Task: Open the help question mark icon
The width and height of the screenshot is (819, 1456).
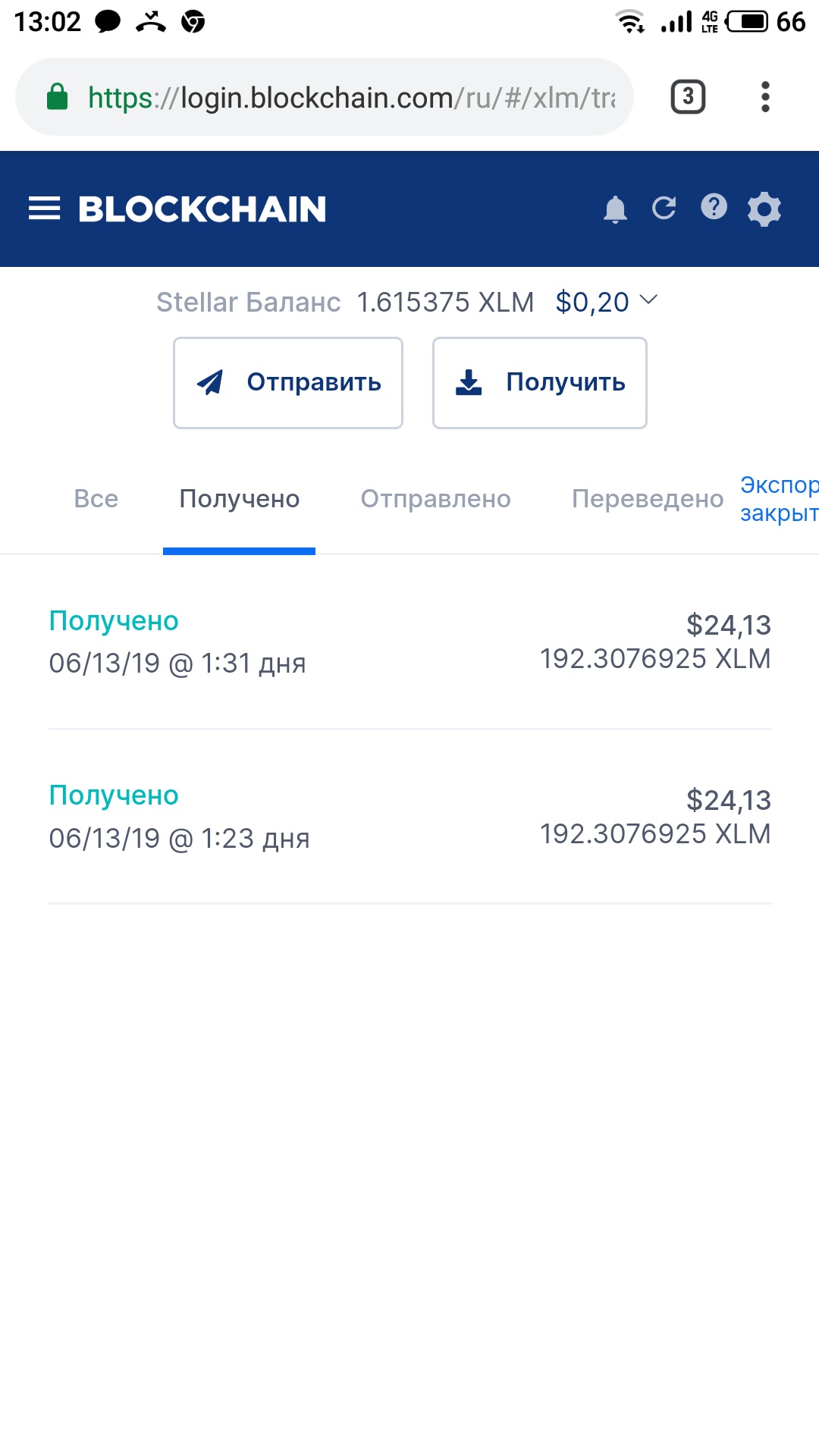Action: [714, 206]
